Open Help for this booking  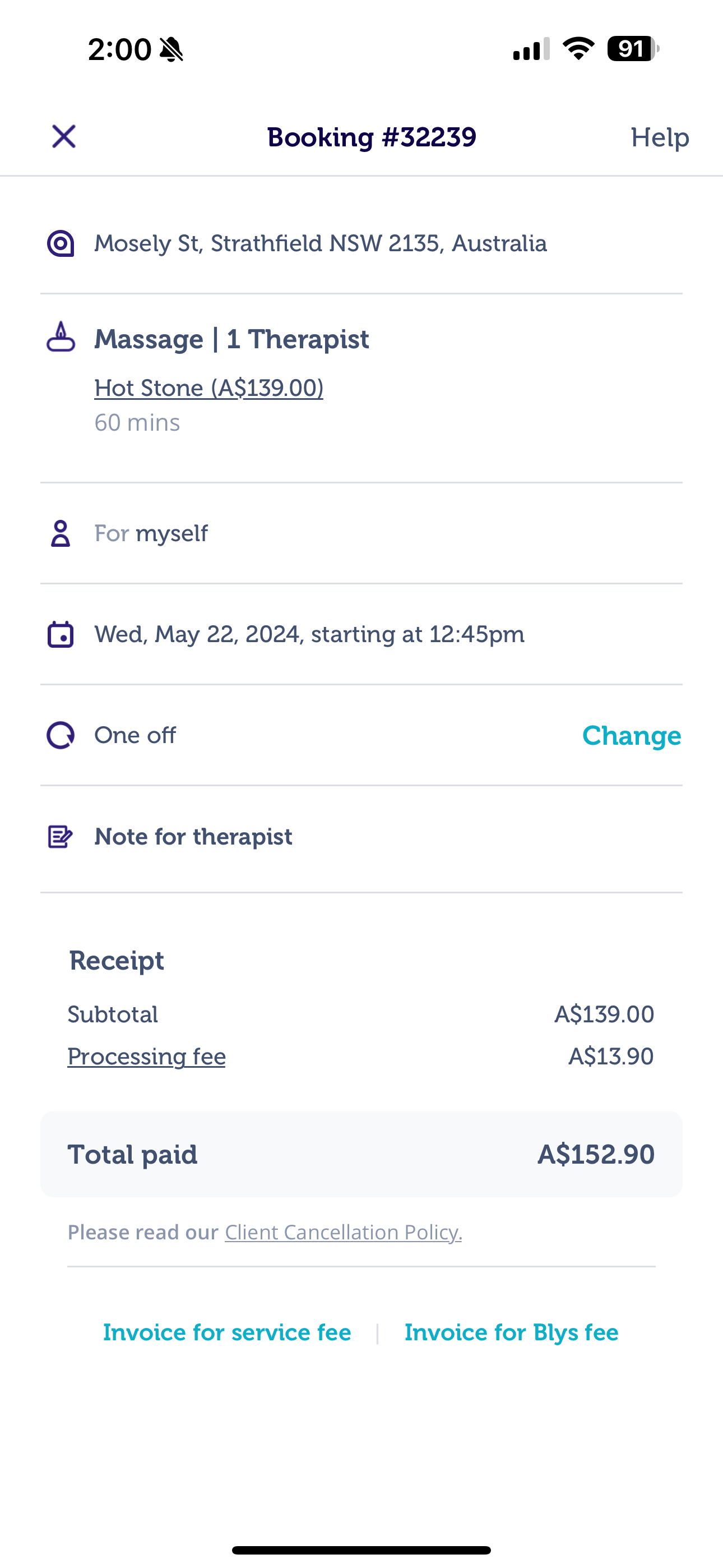tap(659, 137)
